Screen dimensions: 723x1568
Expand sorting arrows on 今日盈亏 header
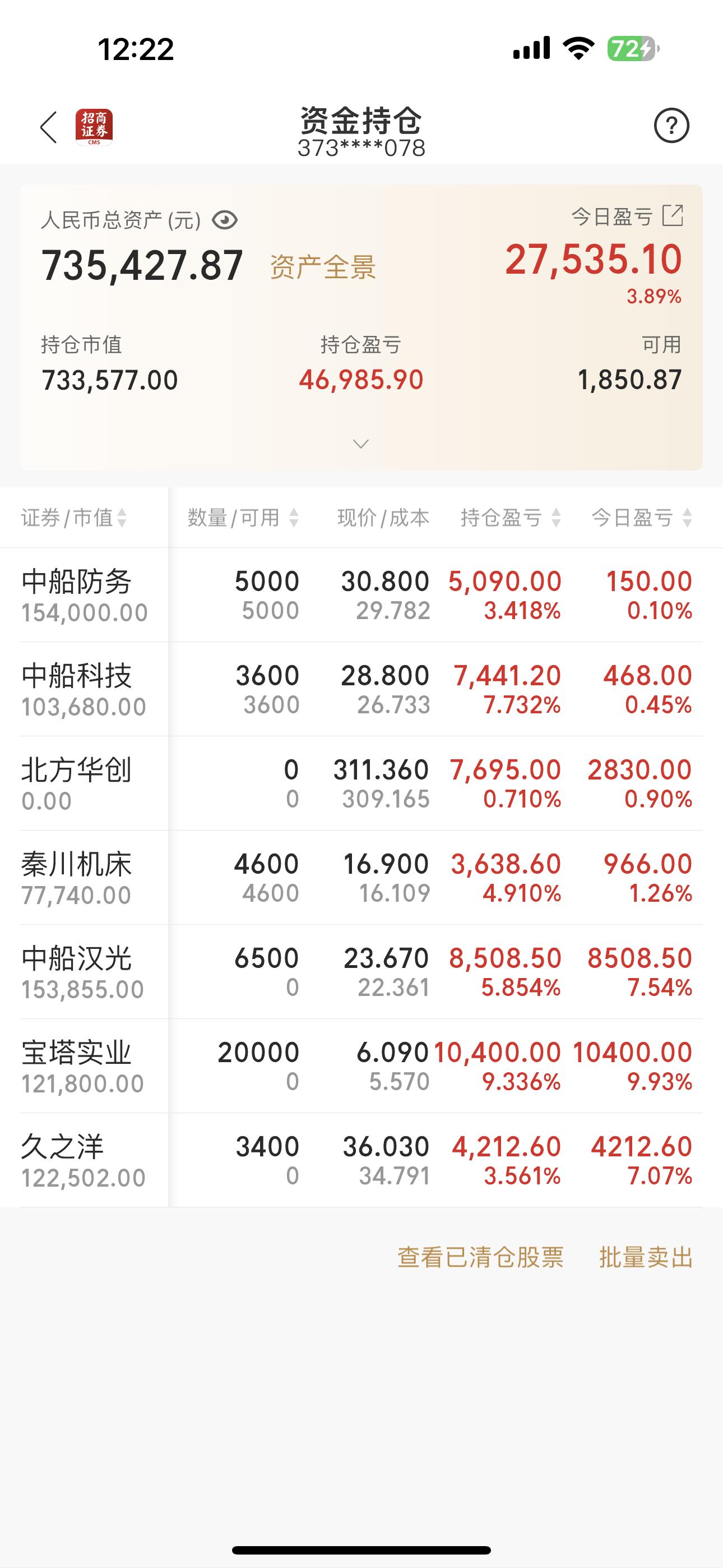tap(686, 519)
